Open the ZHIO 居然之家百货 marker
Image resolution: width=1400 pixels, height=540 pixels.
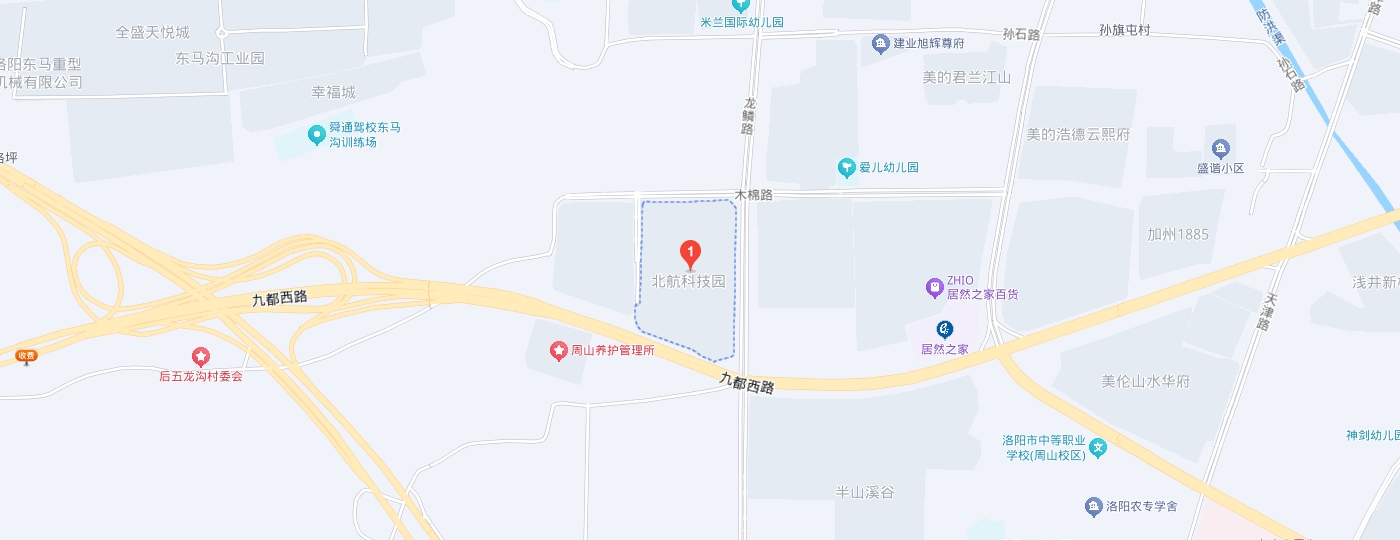point(934,288)
